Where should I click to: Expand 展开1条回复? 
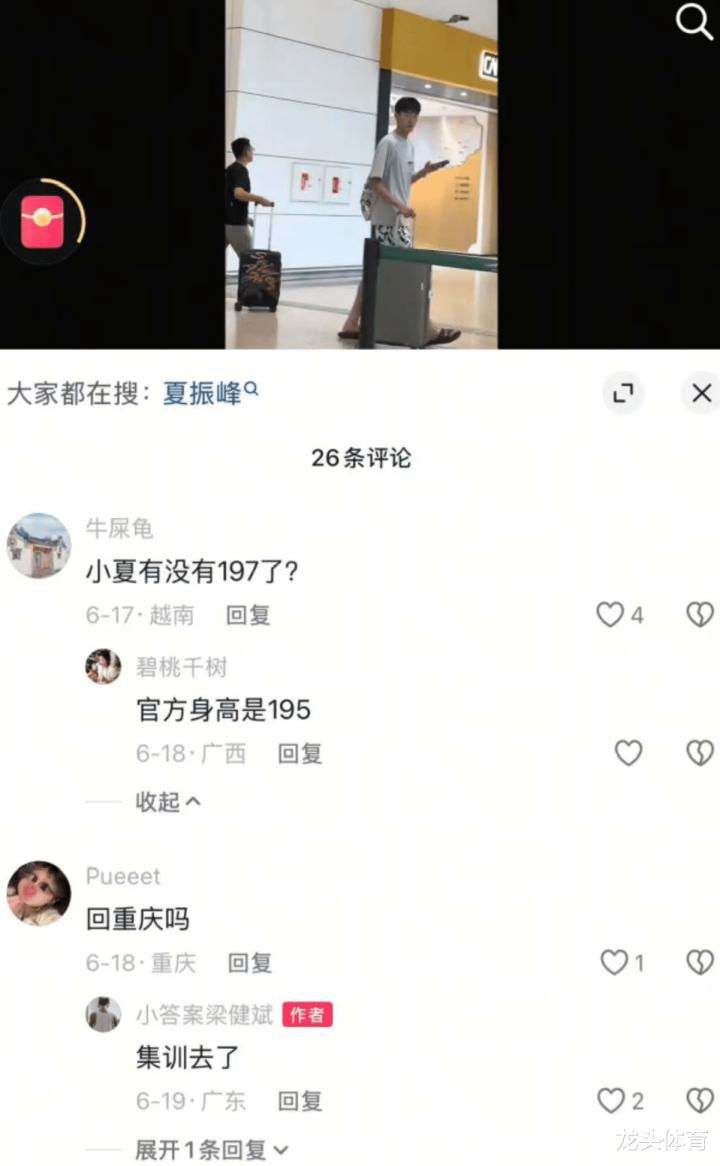[212, 1150]
